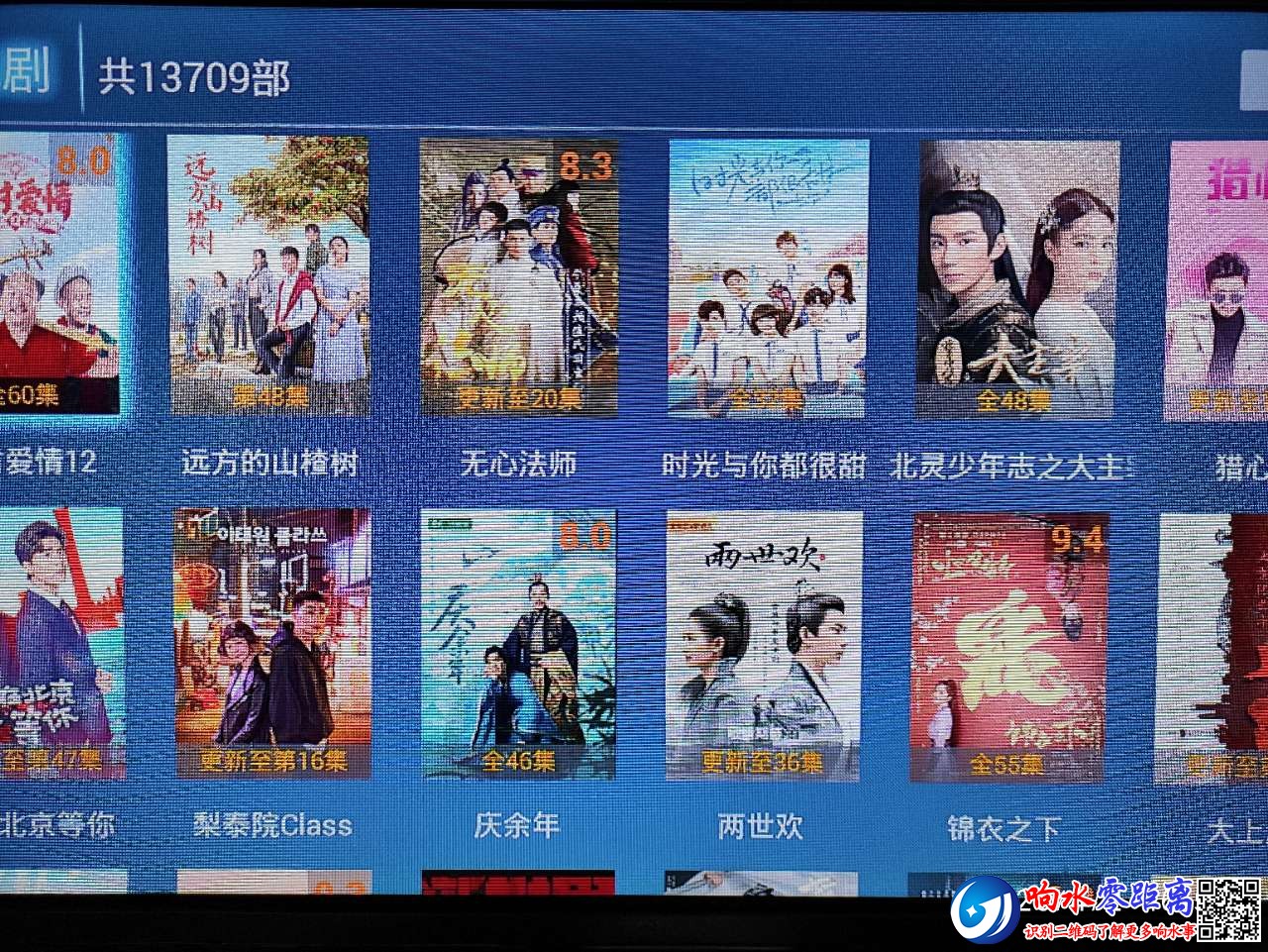Open 锦衣之下 rated 9.4

pos(1007,647)
